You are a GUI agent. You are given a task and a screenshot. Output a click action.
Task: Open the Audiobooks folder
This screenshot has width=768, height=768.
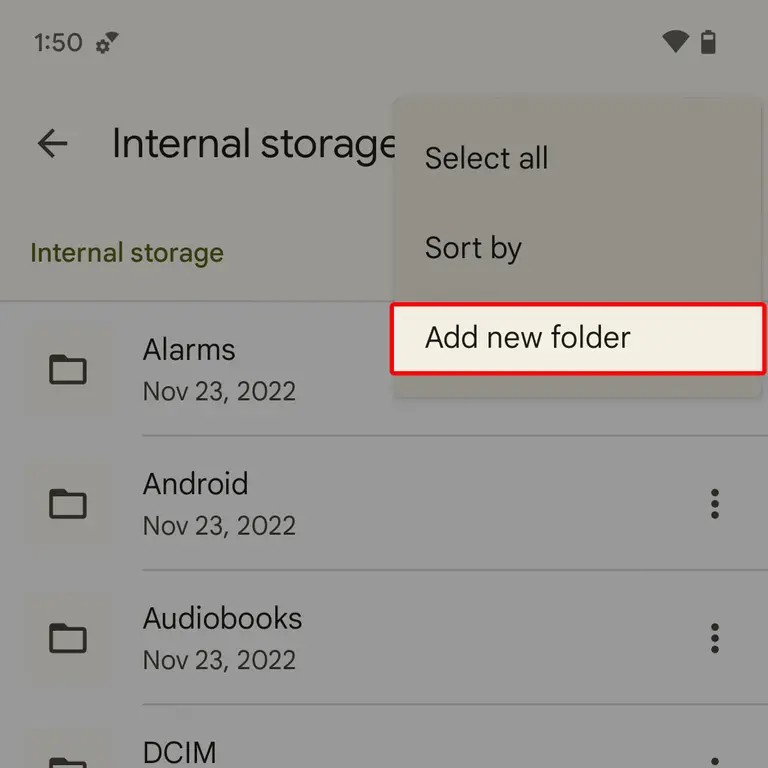[x=222, y=637]
